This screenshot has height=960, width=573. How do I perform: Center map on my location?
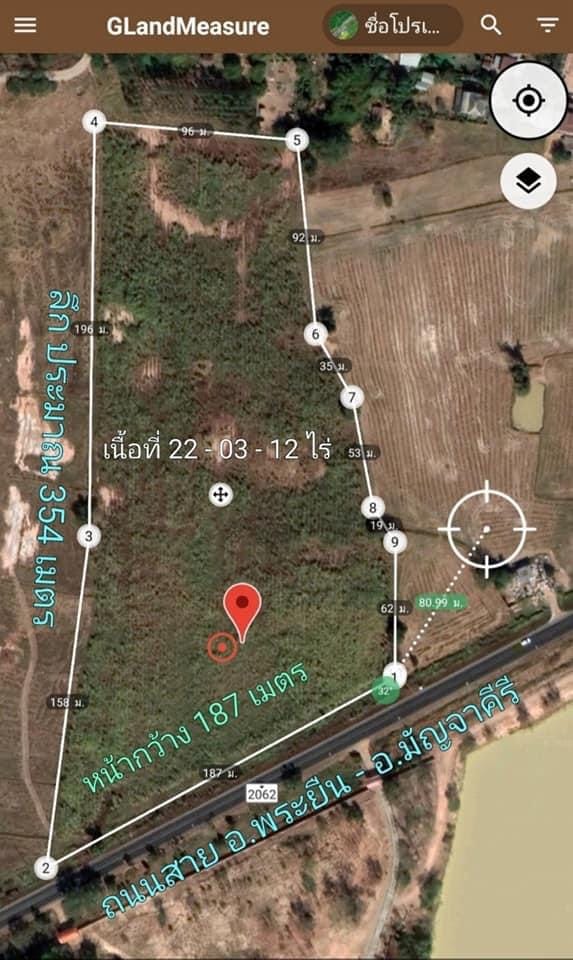[529, 100]
